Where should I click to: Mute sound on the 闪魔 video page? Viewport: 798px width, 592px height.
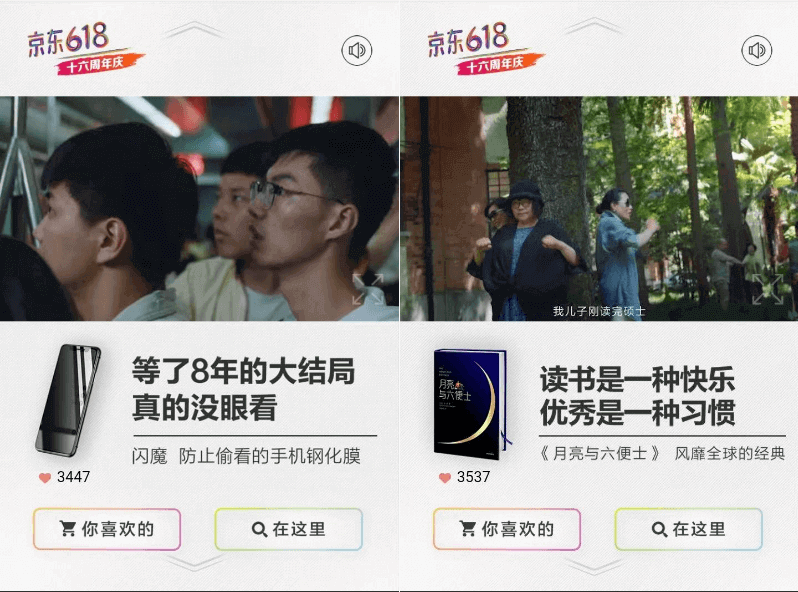357,50
